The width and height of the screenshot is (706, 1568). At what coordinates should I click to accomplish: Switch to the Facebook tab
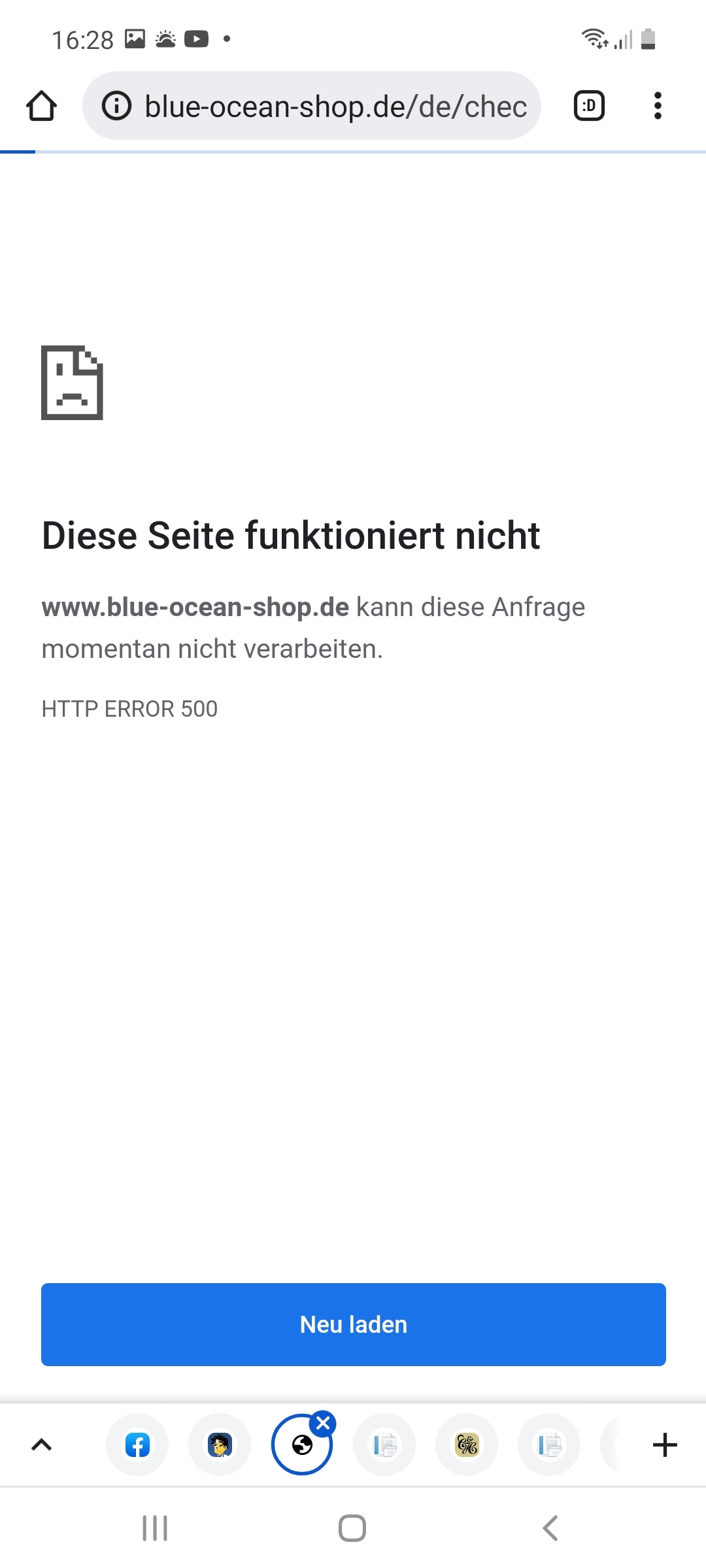click(137, 1445)
